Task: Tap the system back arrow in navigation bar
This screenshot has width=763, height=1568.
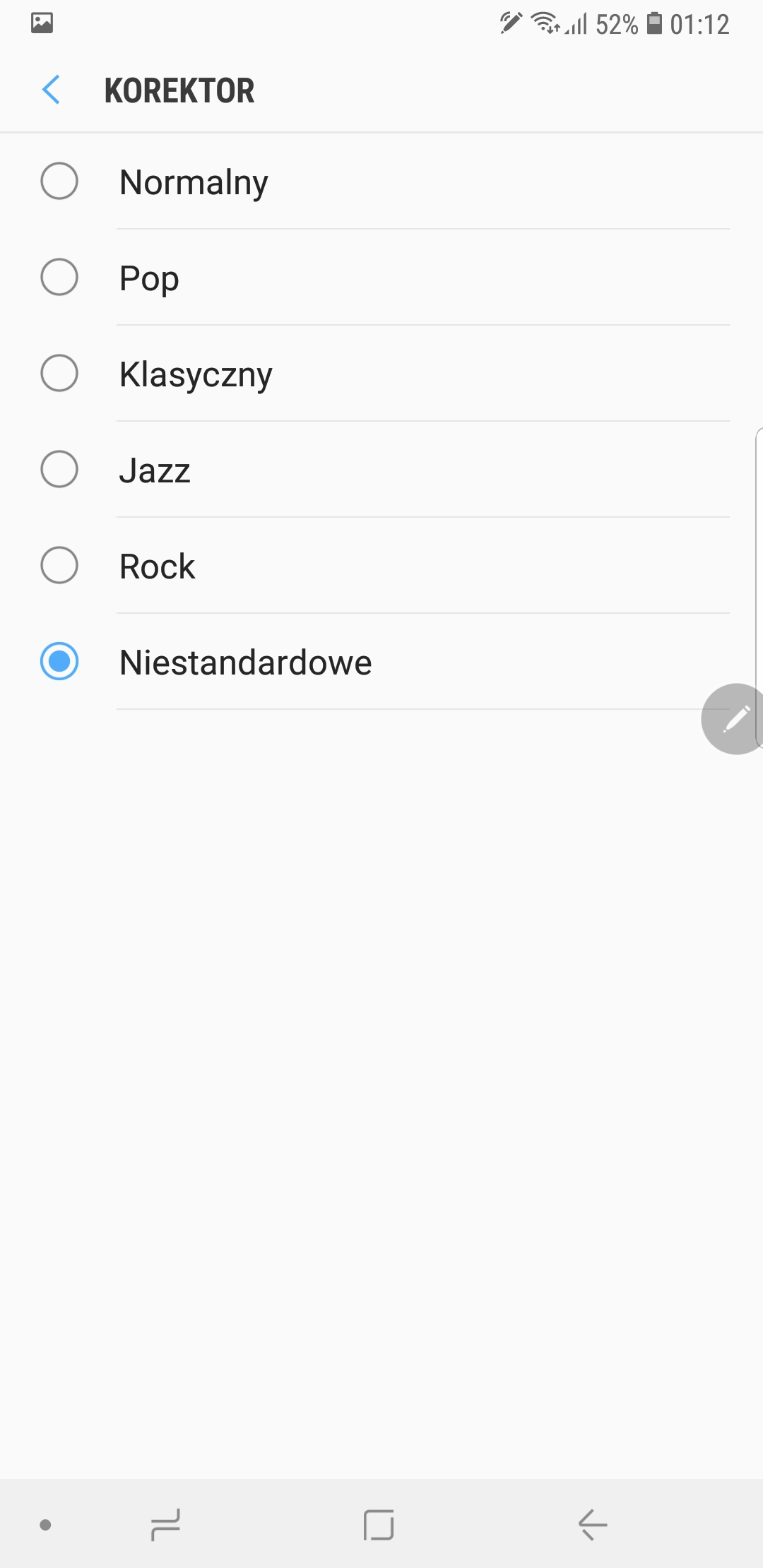Action: pyautogui.click(x=593, y=1525)
